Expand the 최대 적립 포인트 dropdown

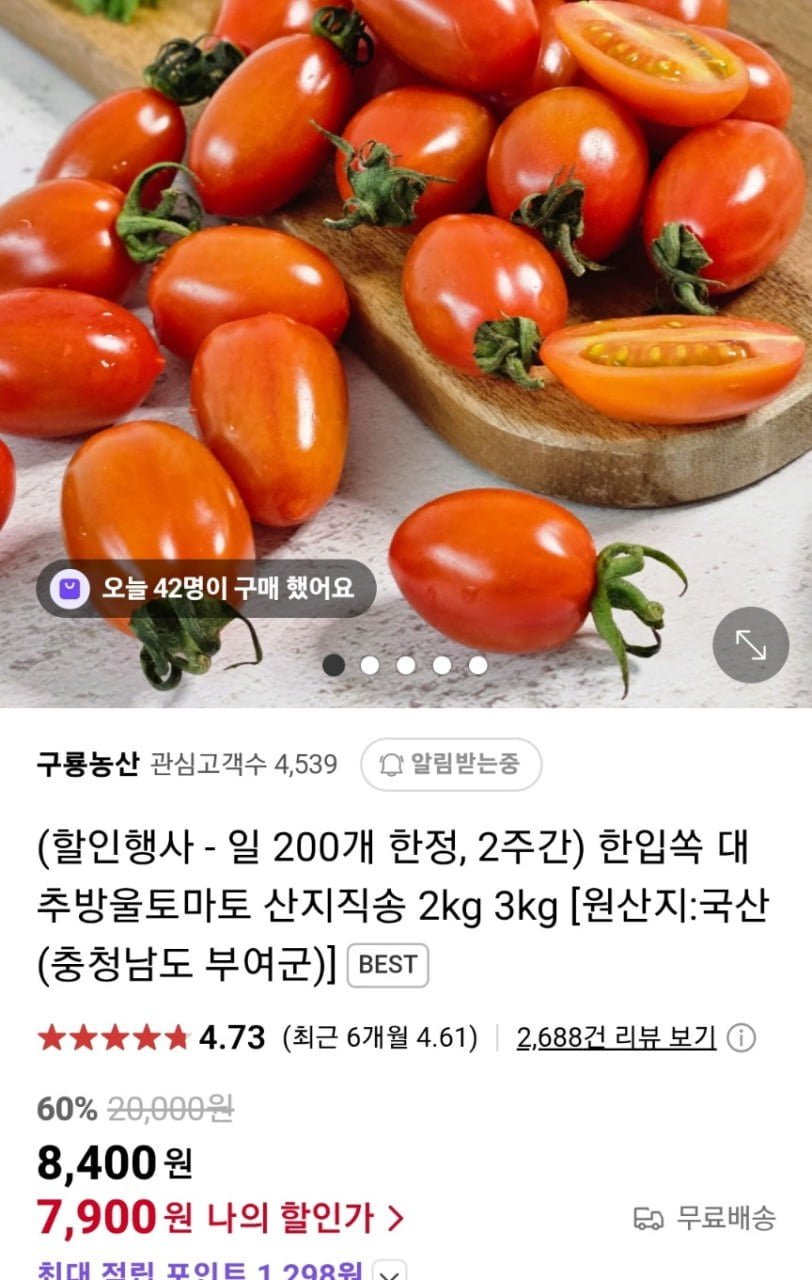click(x=391, y=1272)
